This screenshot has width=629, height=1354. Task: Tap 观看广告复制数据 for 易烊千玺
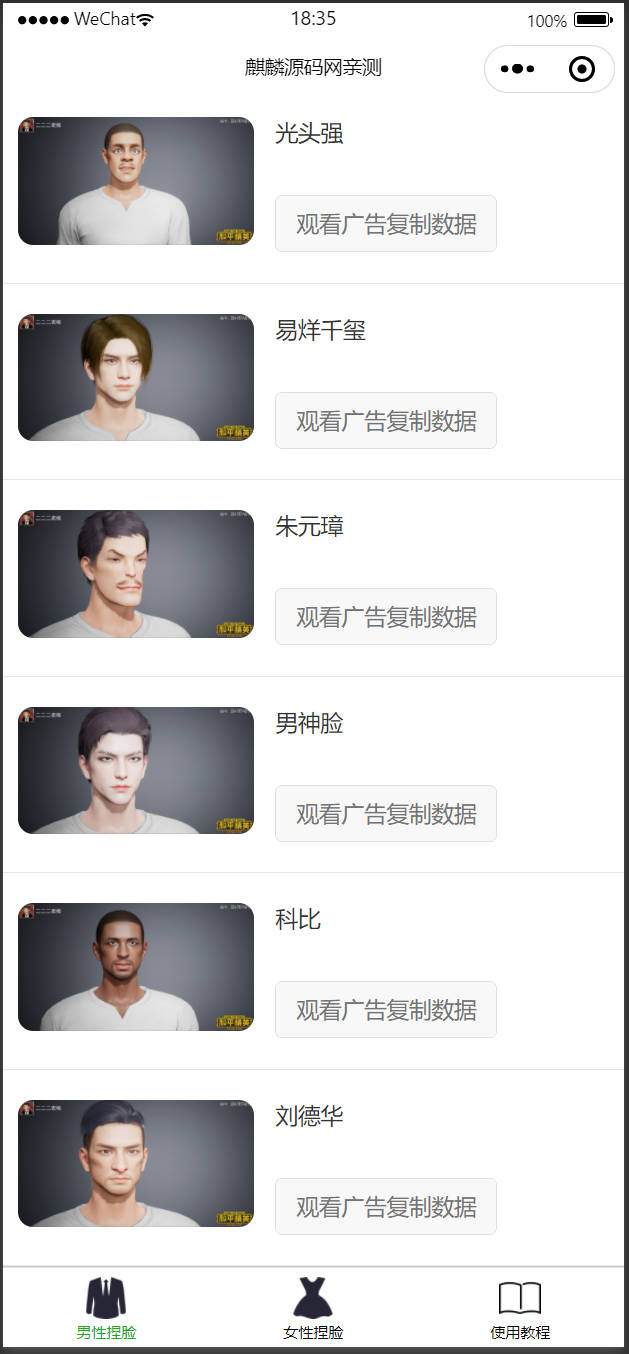pos(386,421)
